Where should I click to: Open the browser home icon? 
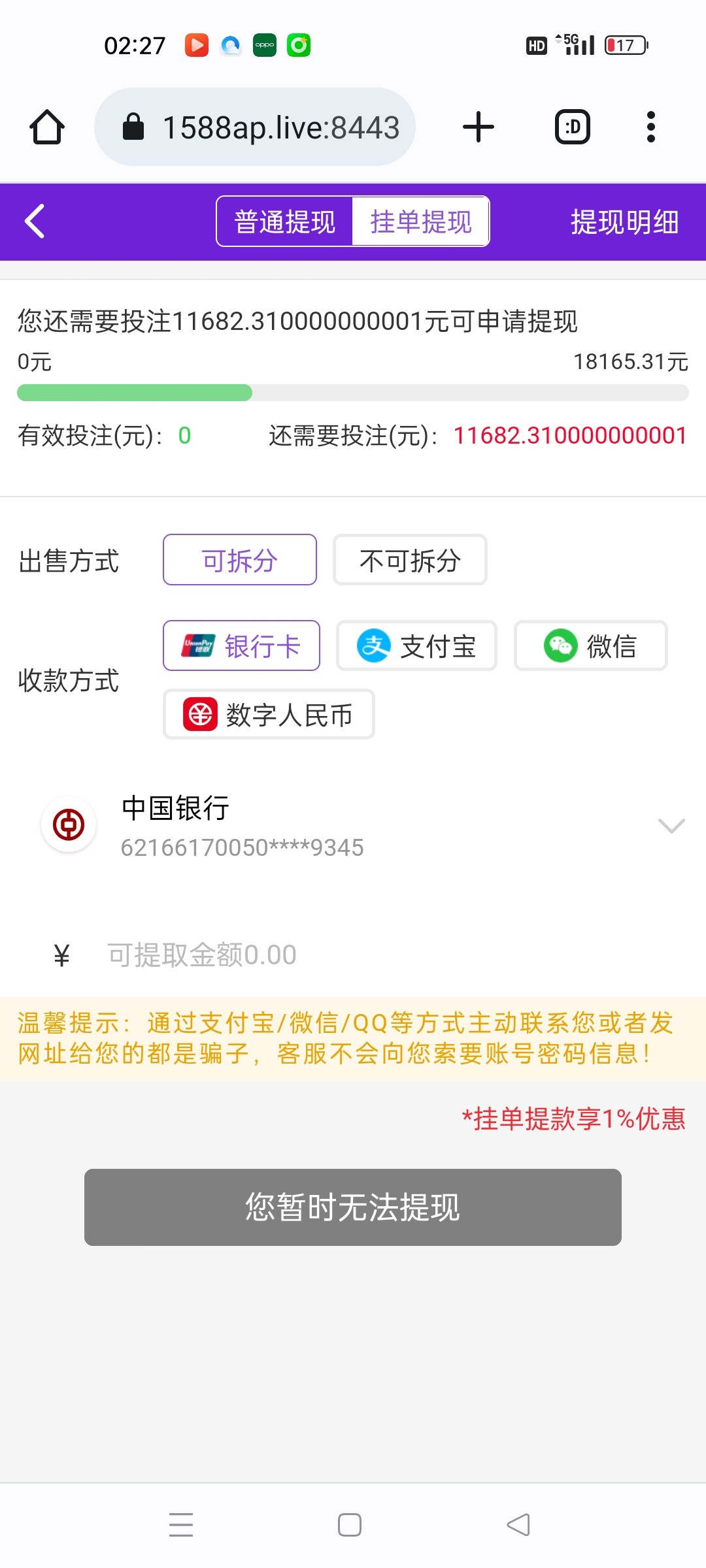pyautogui.click(x=46, y=126)
